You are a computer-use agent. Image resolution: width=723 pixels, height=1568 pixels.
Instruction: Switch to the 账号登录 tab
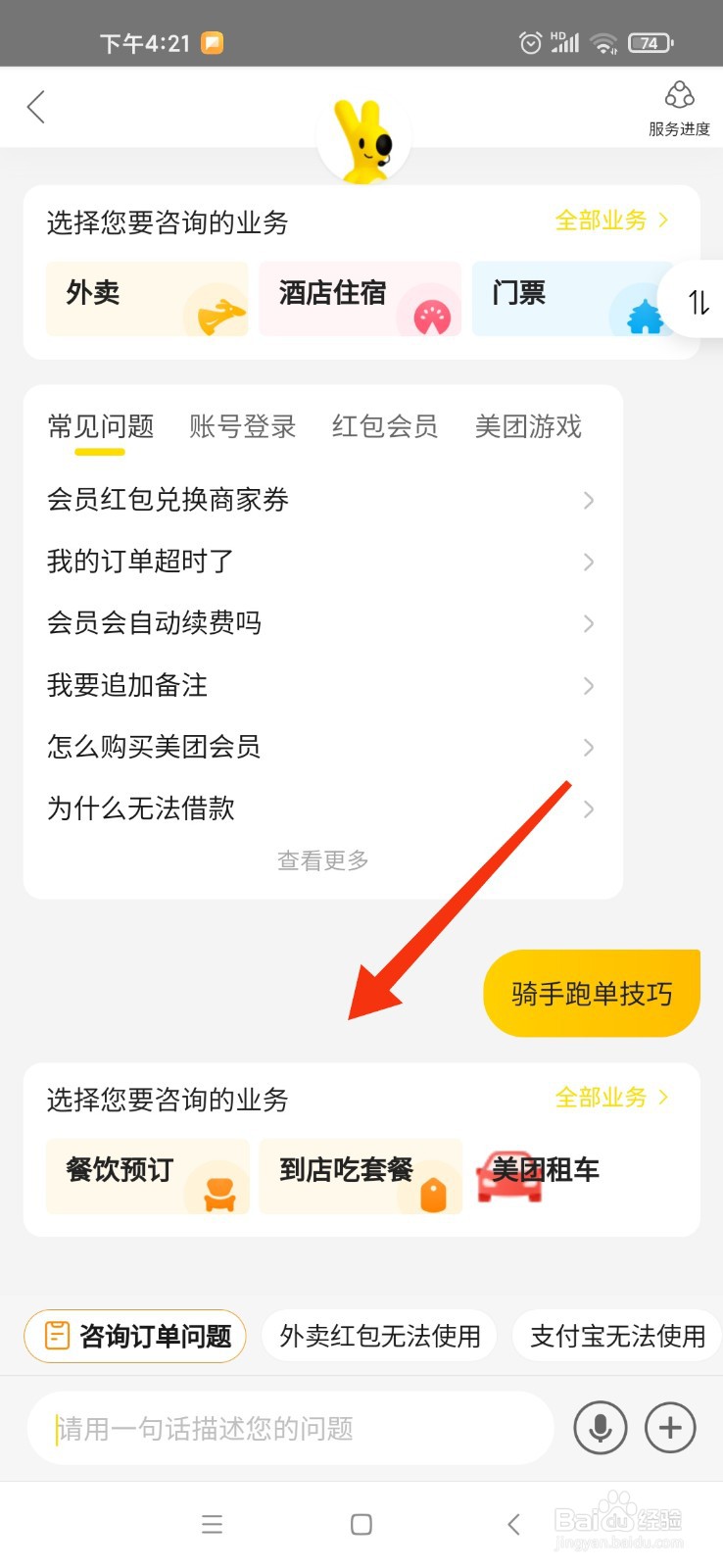tap(242, 426)
